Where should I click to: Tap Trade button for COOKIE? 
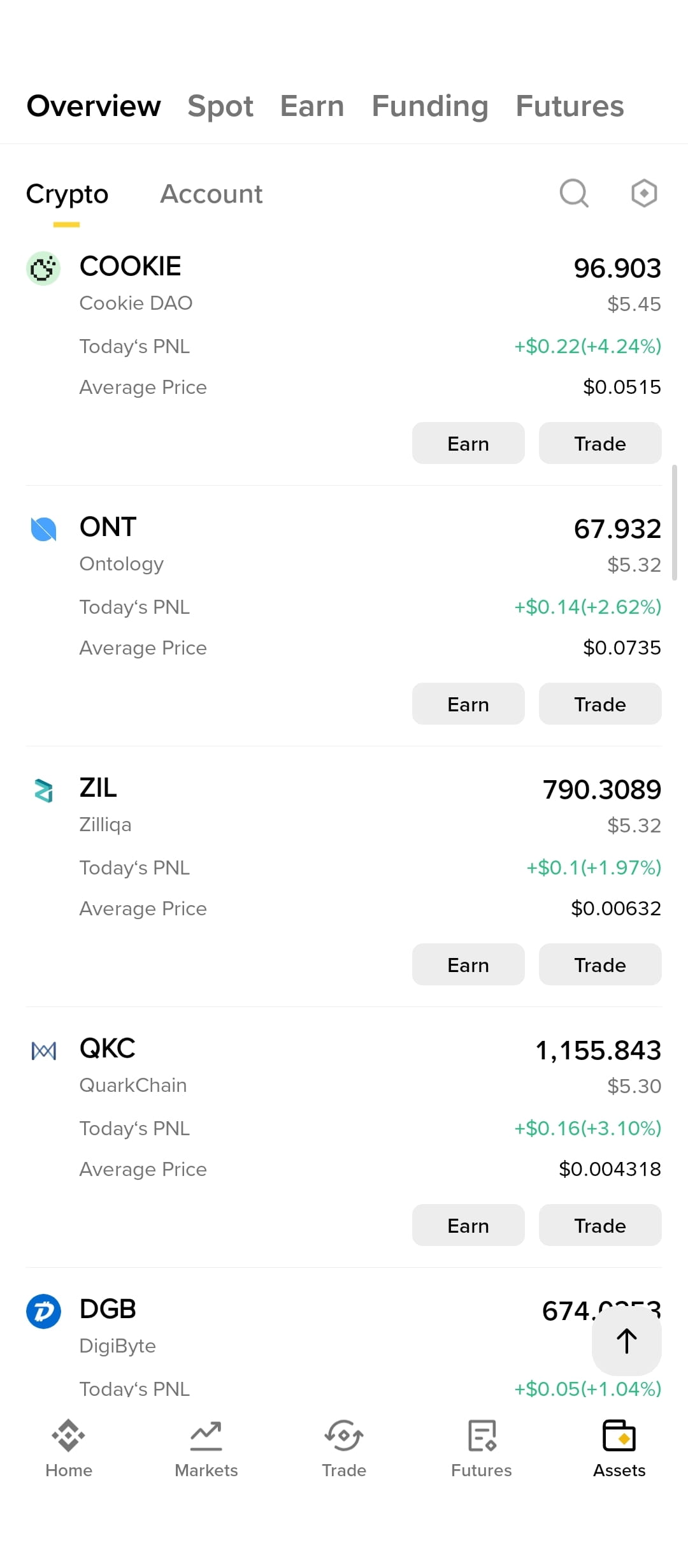coord(600,443)
